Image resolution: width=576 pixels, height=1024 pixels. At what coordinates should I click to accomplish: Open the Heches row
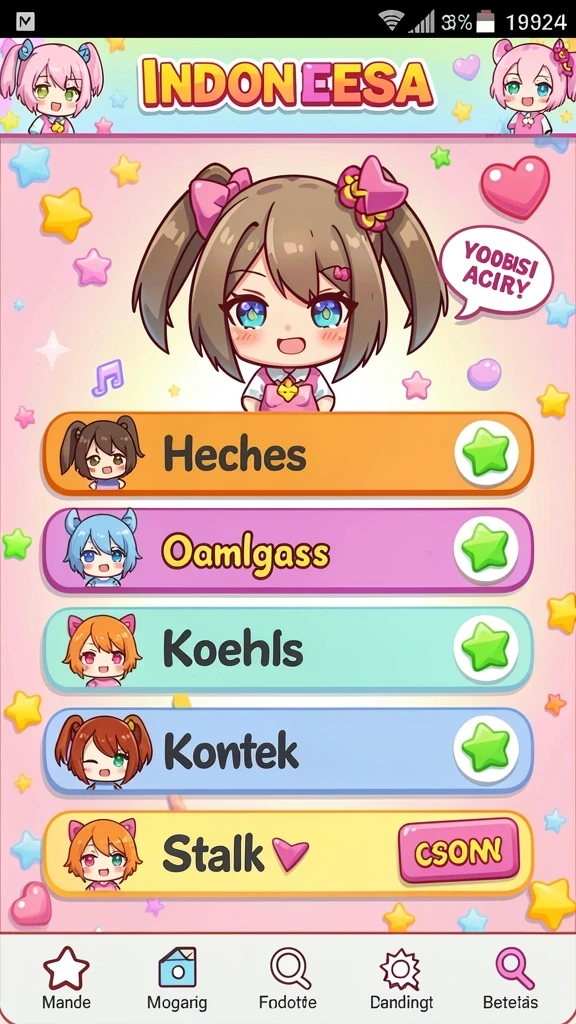(288, 453)
